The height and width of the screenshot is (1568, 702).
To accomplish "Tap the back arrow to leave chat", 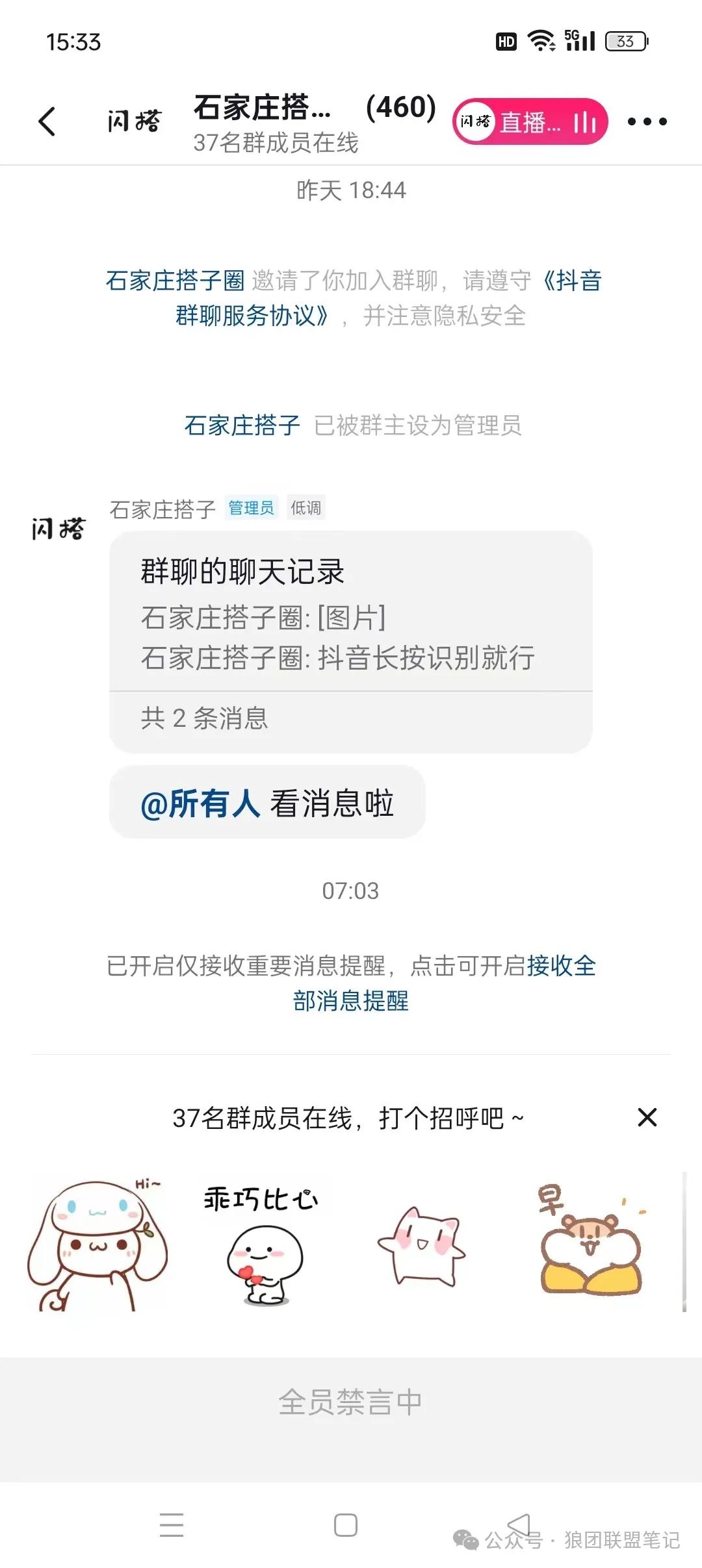I will tap(47, 121).
